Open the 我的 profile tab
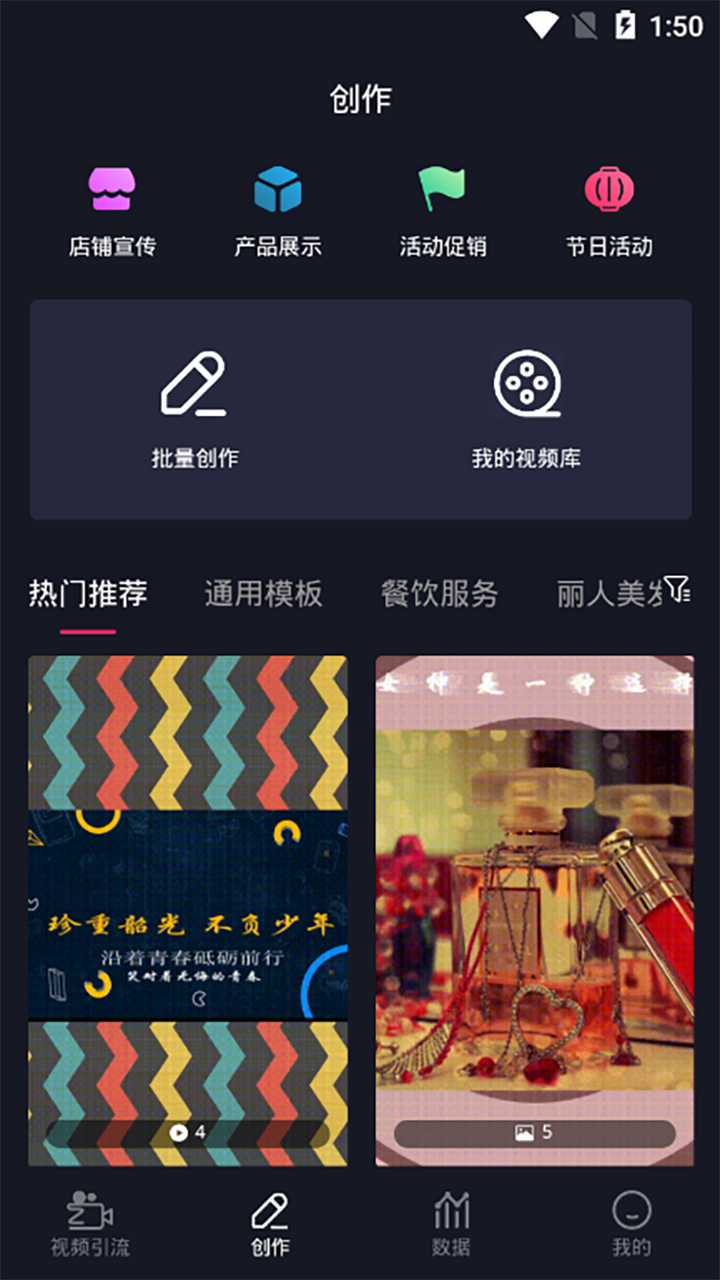The height and width of the screenshot is (1280, 720). (631, 1223)
